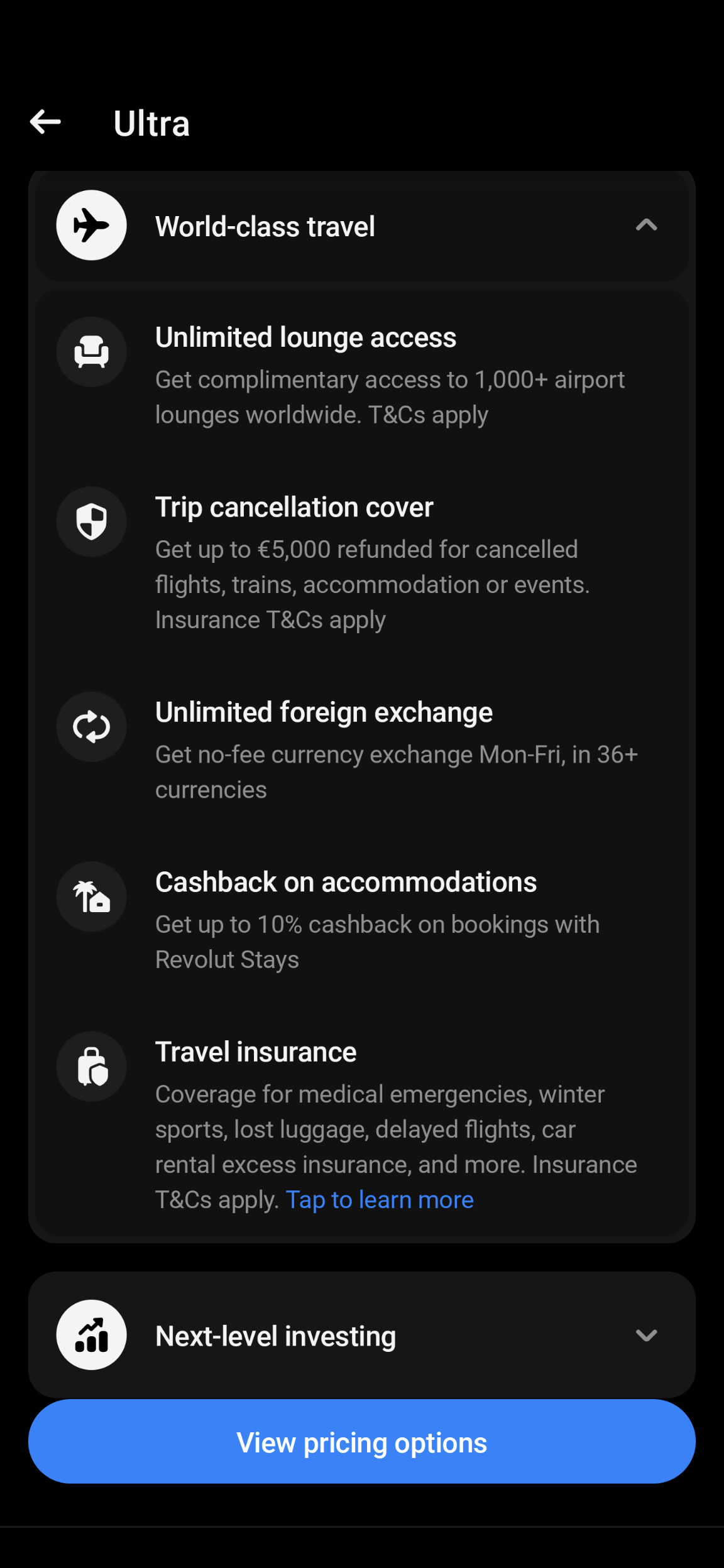Select the airplane World-class travel icon
Viewport: 724px width, 1568px height.
[x=91, y=225]
